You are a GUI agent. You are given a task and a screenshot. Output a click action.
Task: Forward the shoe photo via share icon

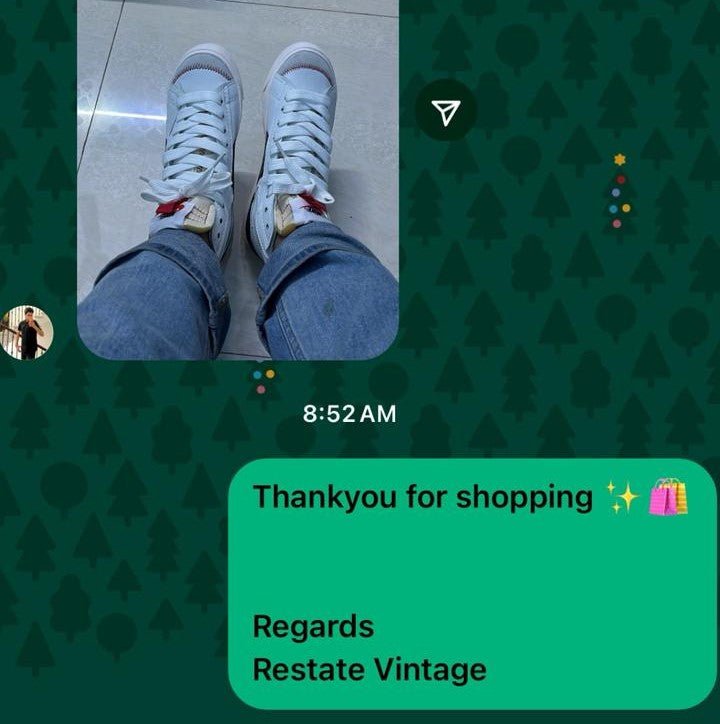tap(446, 113)
